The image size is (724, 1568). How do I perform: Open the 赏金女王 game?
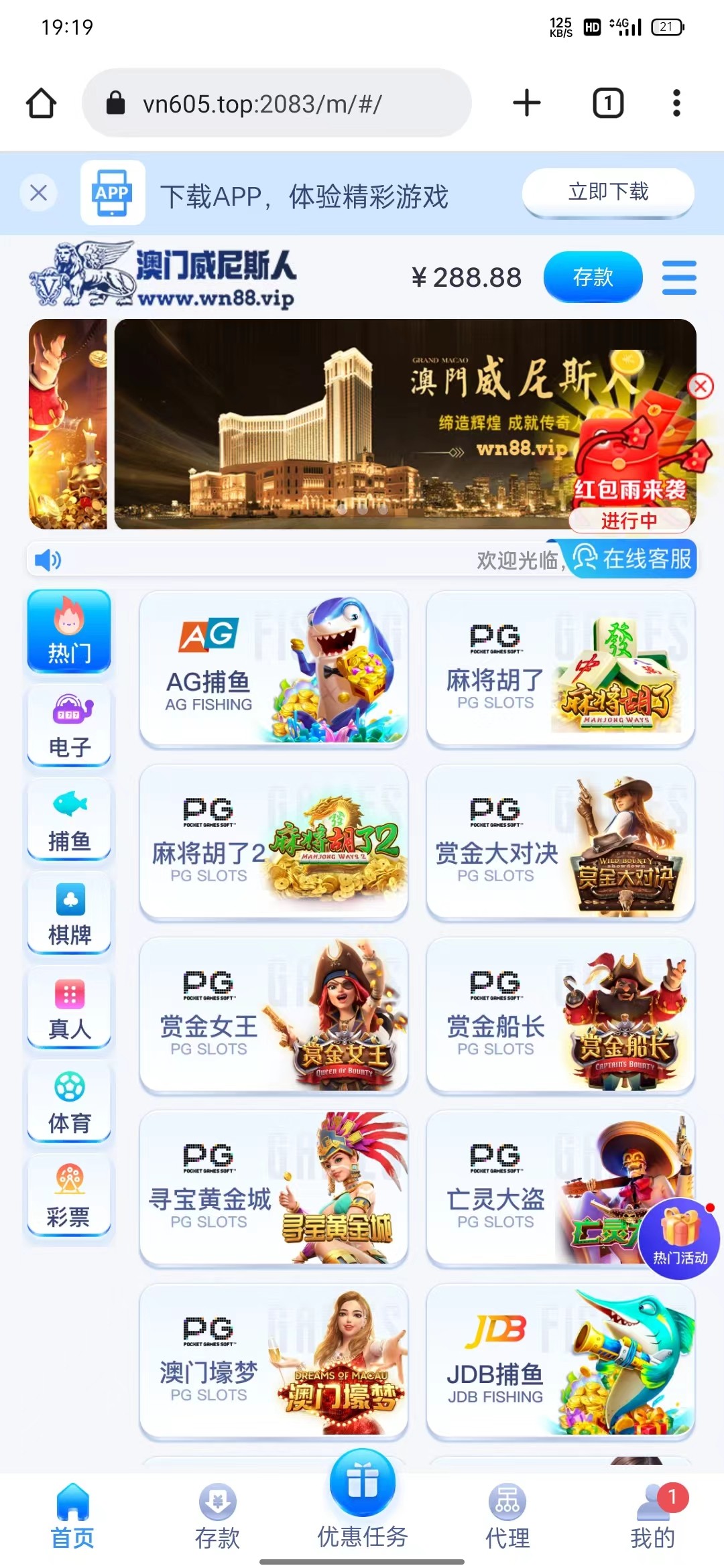point(274,1015)
